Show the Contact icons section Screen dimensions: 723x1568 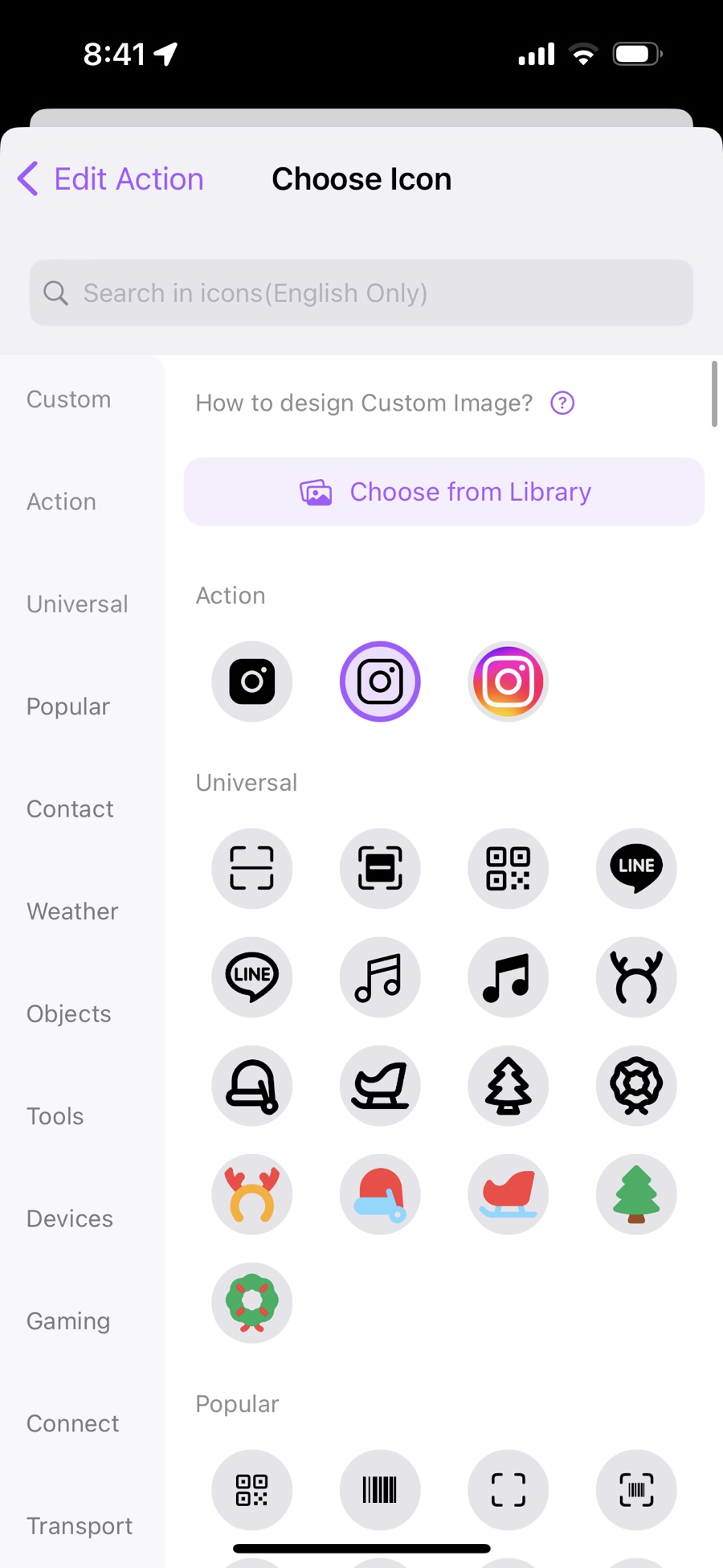(70, 809)
